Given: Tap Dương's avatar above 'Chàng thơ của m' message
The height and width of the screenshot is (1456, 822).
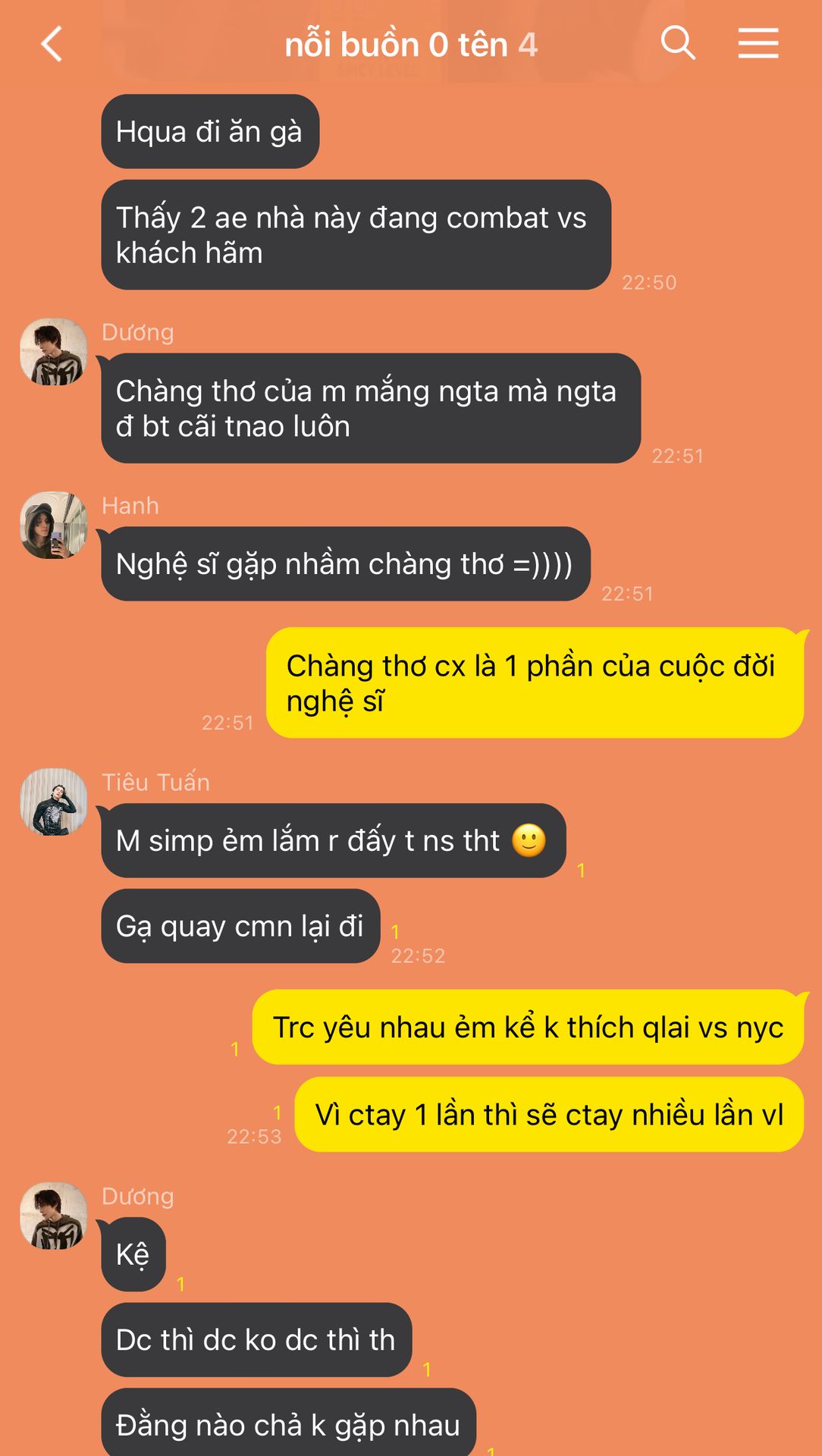Looking at the screenshot, I should pos(54,352).
